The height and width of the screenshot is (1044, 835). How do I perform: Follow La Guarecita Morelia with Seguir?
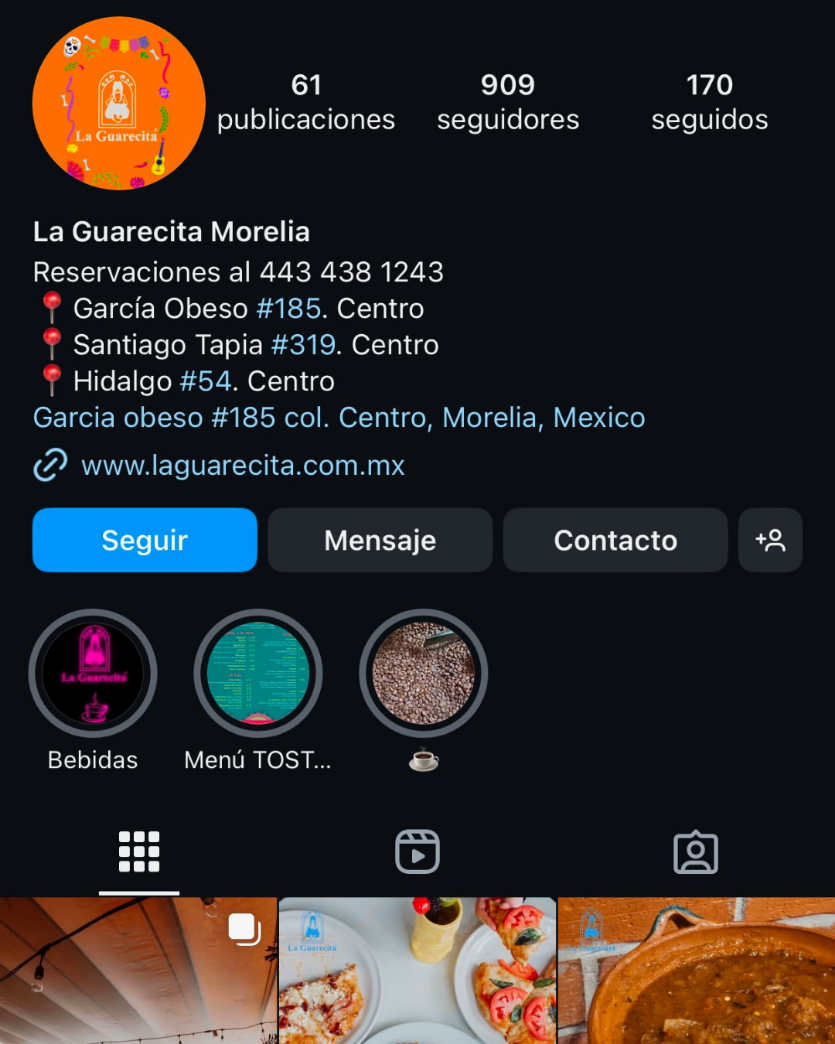(x=145, y=540)
